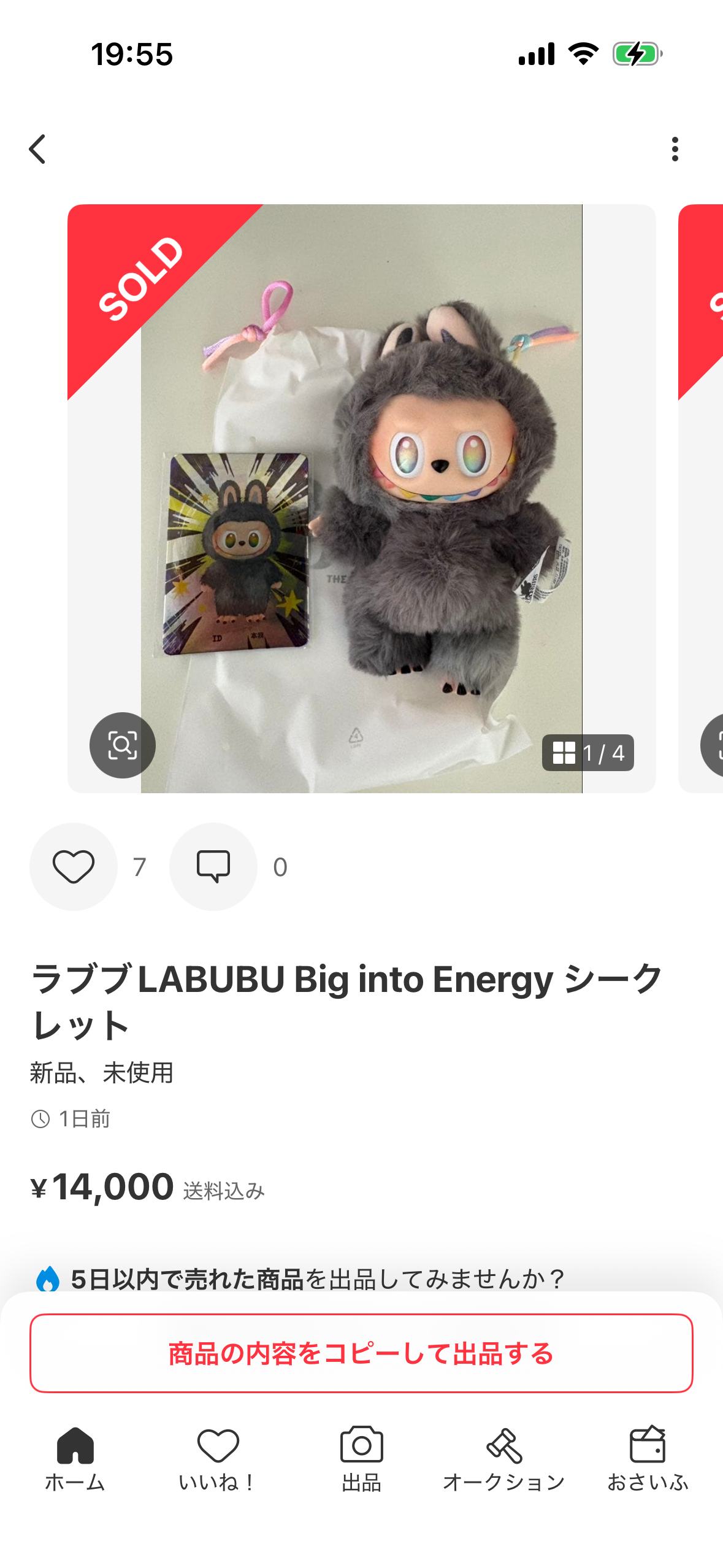Tap 商品の内容をコピーして出品する button
The width and height of the screenshot is (723, 1568).
coord(361,1353)
